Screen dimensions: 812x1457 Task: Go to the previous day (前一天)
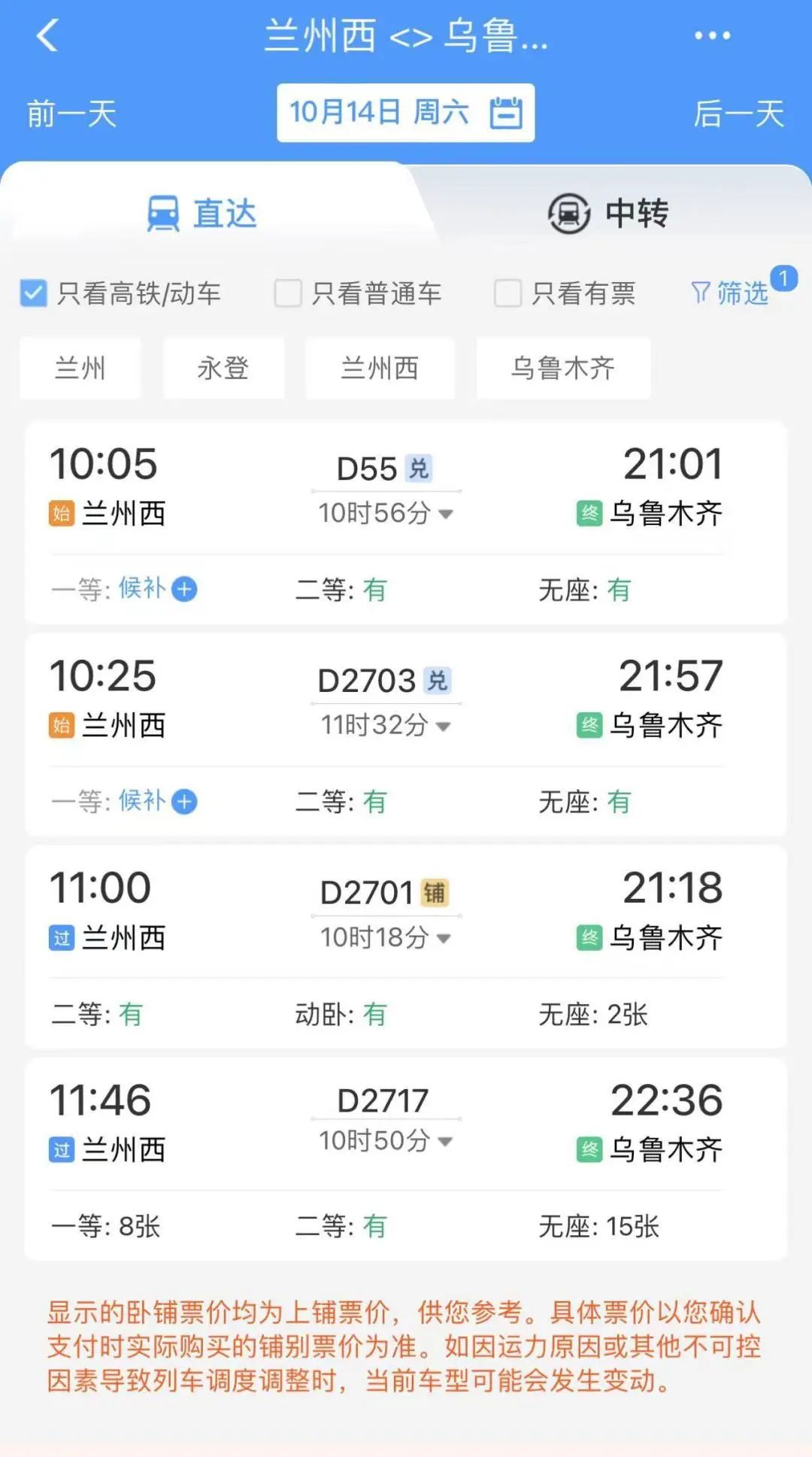[x=71, y=114]
